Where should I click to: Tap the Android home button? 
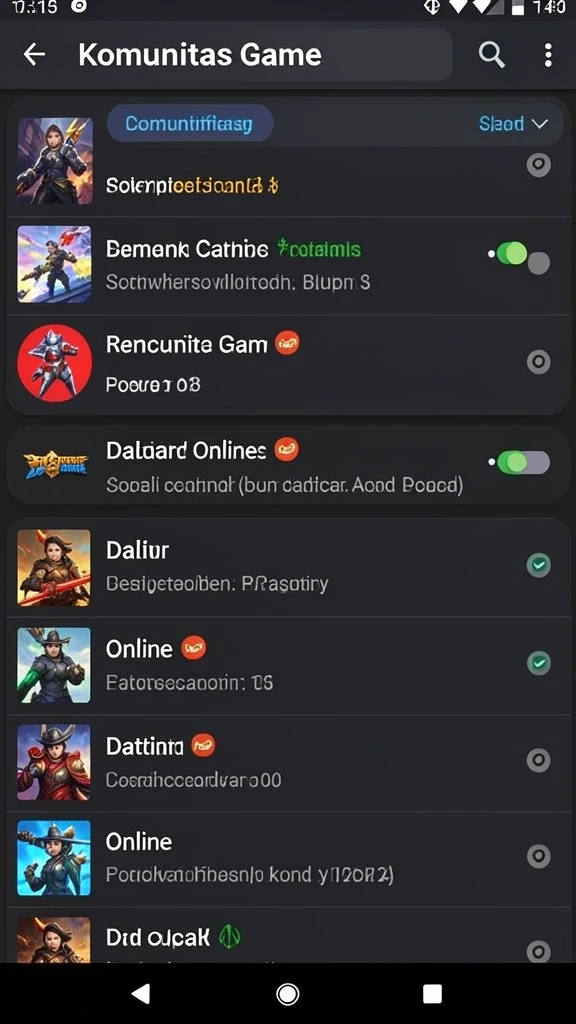click(287, 994)
